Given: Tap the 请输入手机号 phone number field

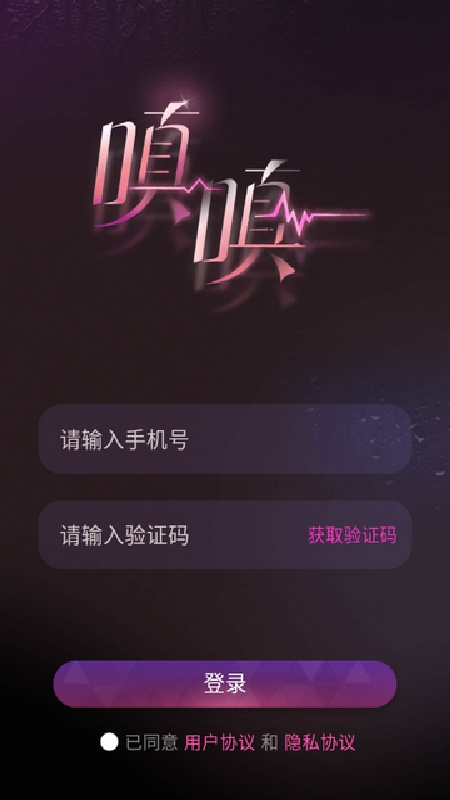Looking at the screenshot, I should [x=225, y=439].
